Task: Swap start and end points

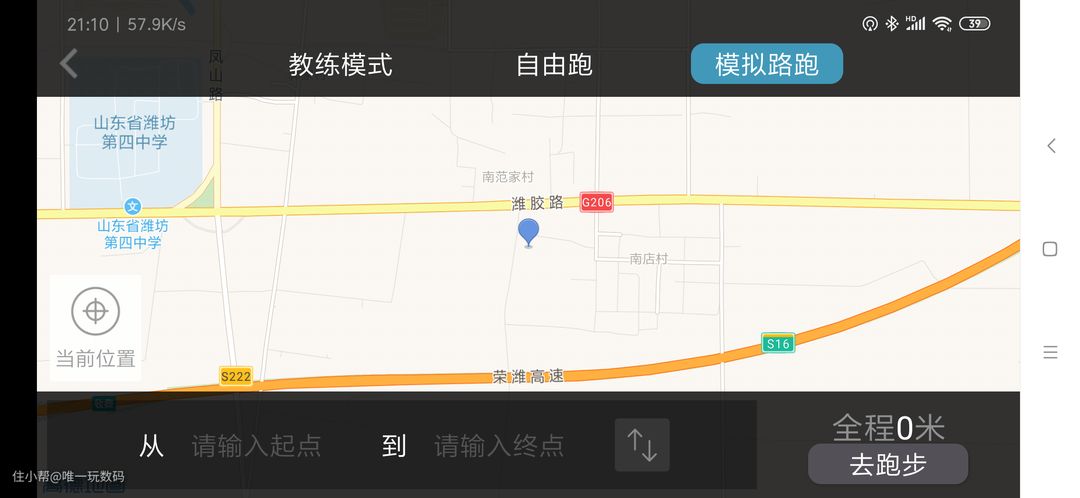Action: point(642,445)
